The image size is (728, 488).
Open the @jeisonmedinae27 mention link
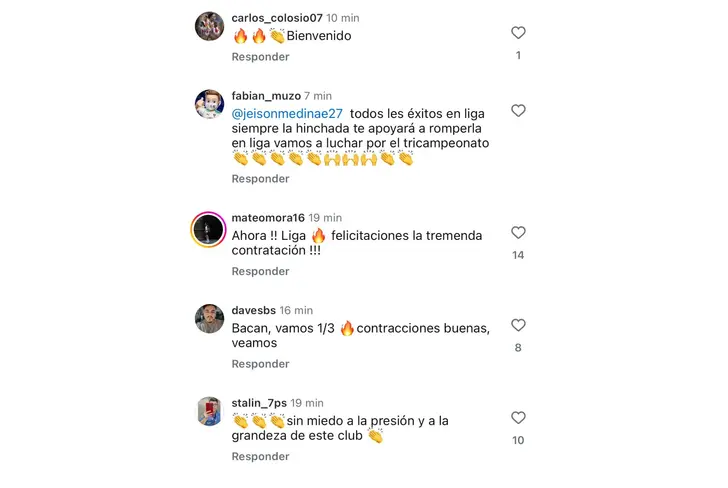click(287, 113)
